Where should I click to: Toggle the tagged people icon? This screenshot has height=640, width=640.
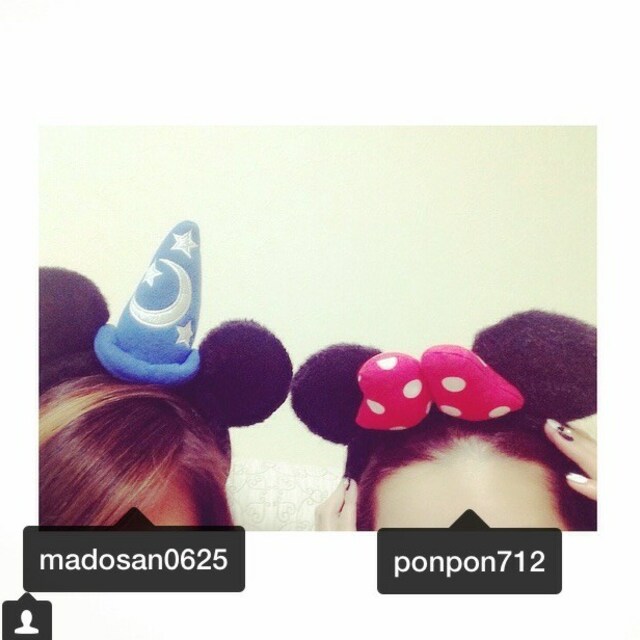[x=25, y=620]
